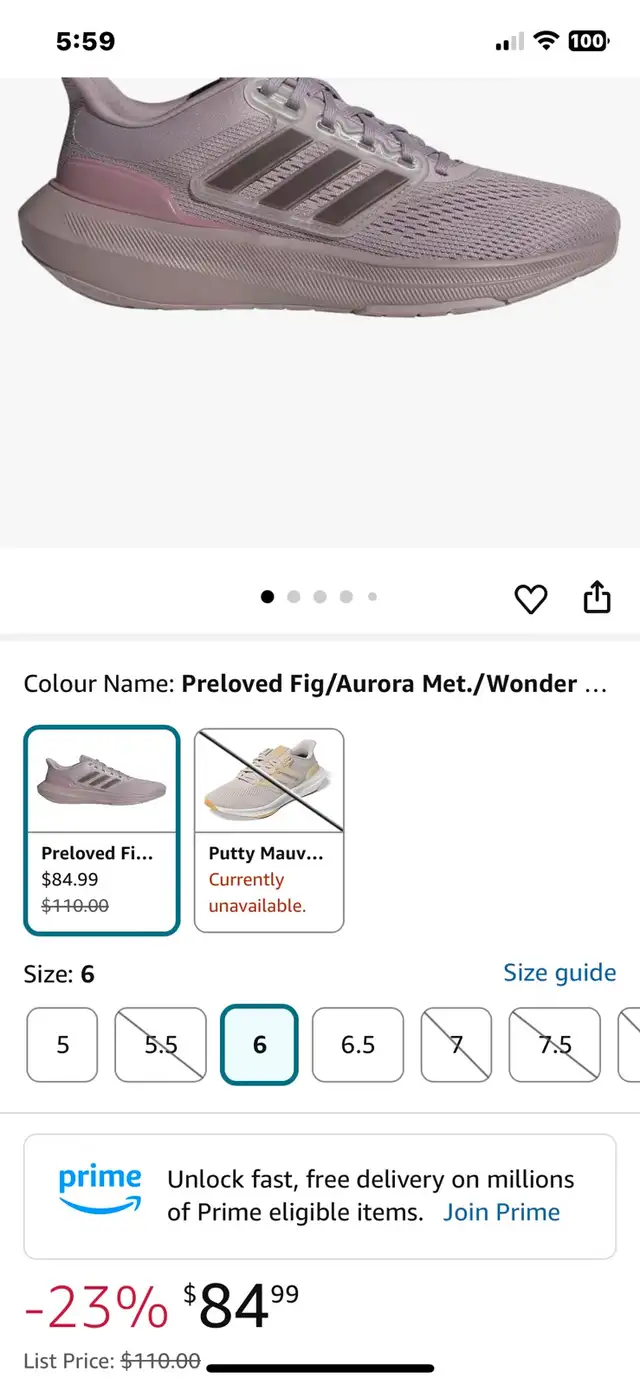Choose size 7
Viewport: 640px width, 1386px height.
click(x=456, y=1045)
